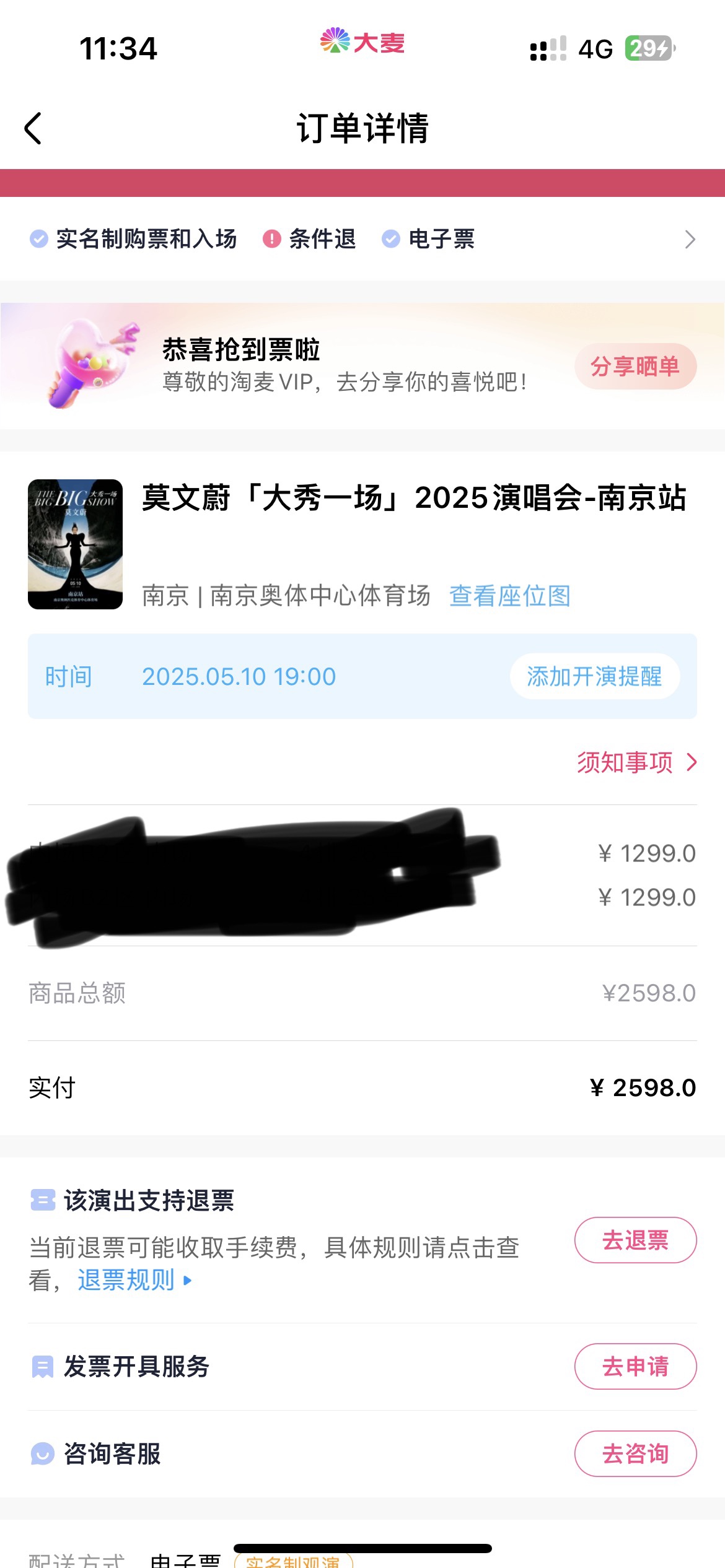Tap 去咨询 to contact customer service
Viewport: 725px width, 1568px height.
pos(635,1453)
